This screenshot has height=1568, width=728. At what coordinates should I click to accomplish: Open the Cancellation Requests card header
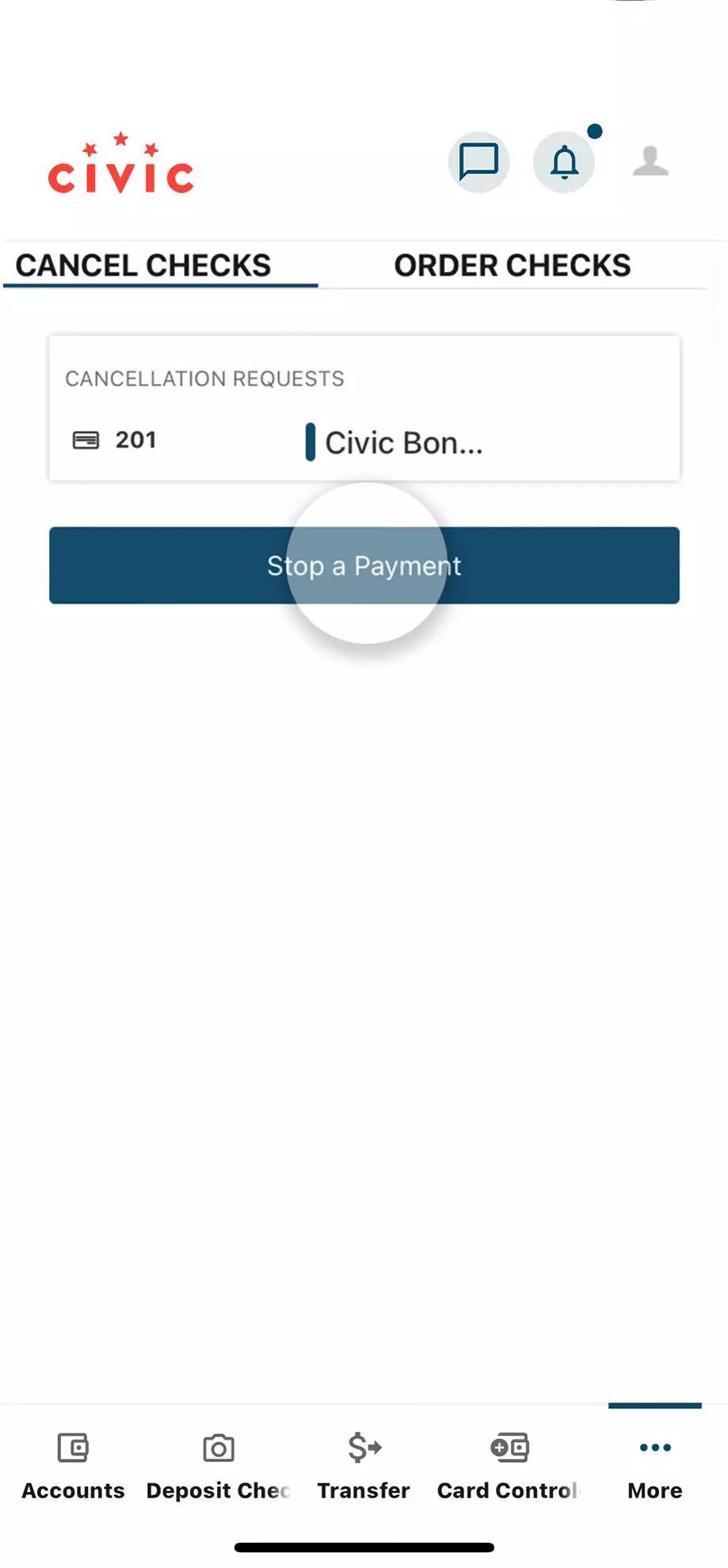(x=204, y=378)
